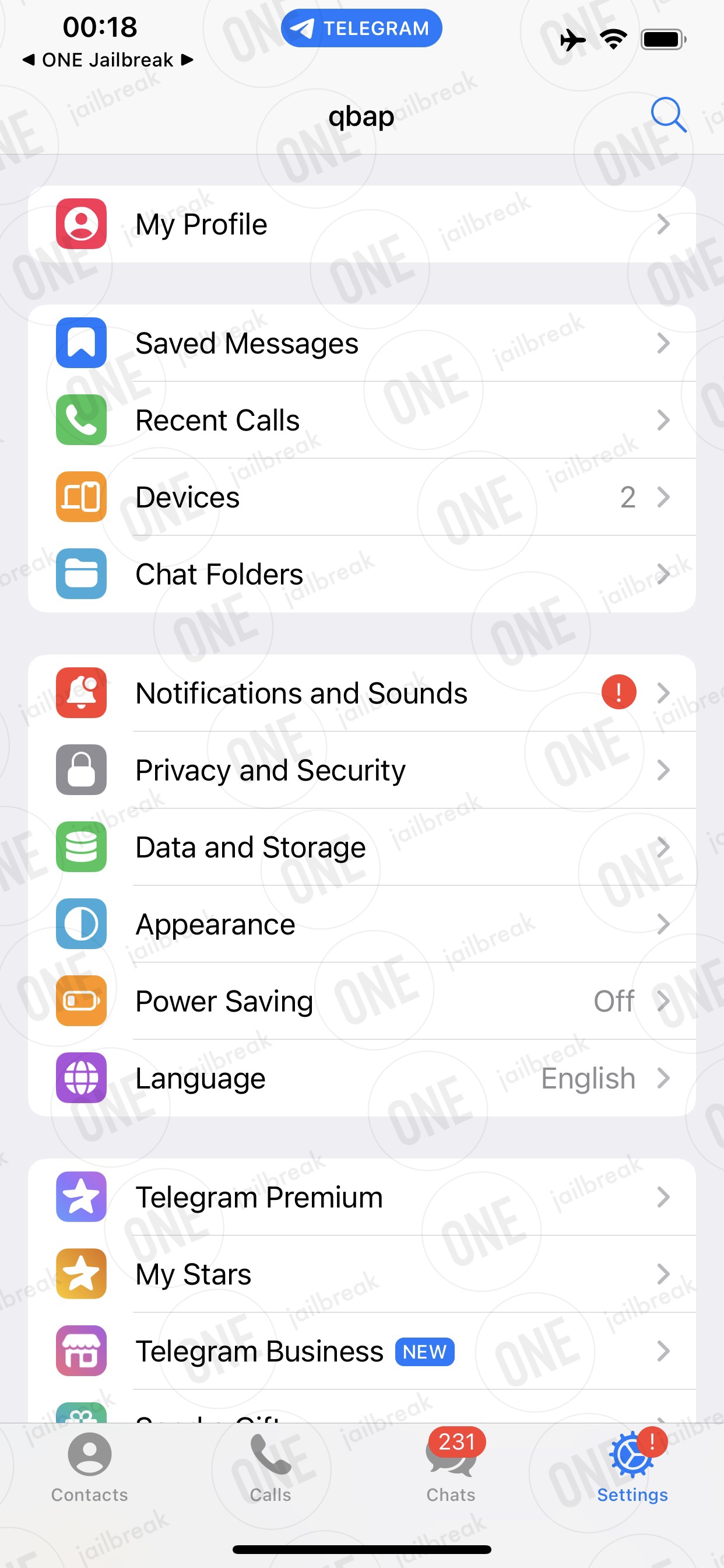Open Data and Storage settings
The height and width of the screenshot is (1568, 724).
(362, 848)
